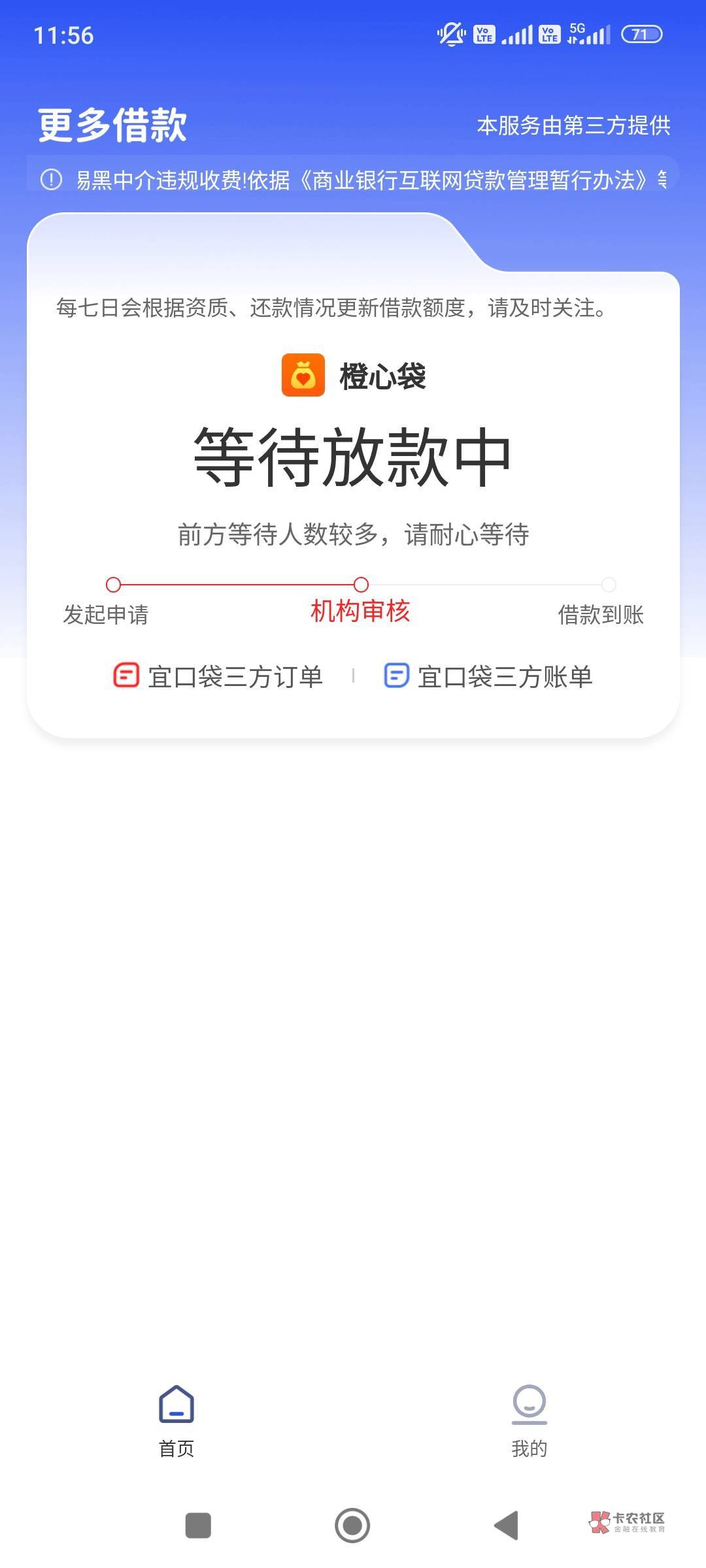Image resolution: width=706 pixels, height=1568 pixels.
Task: Open the scrolling notice about 黑中介违规收费
Action: (x=353, y=180)
